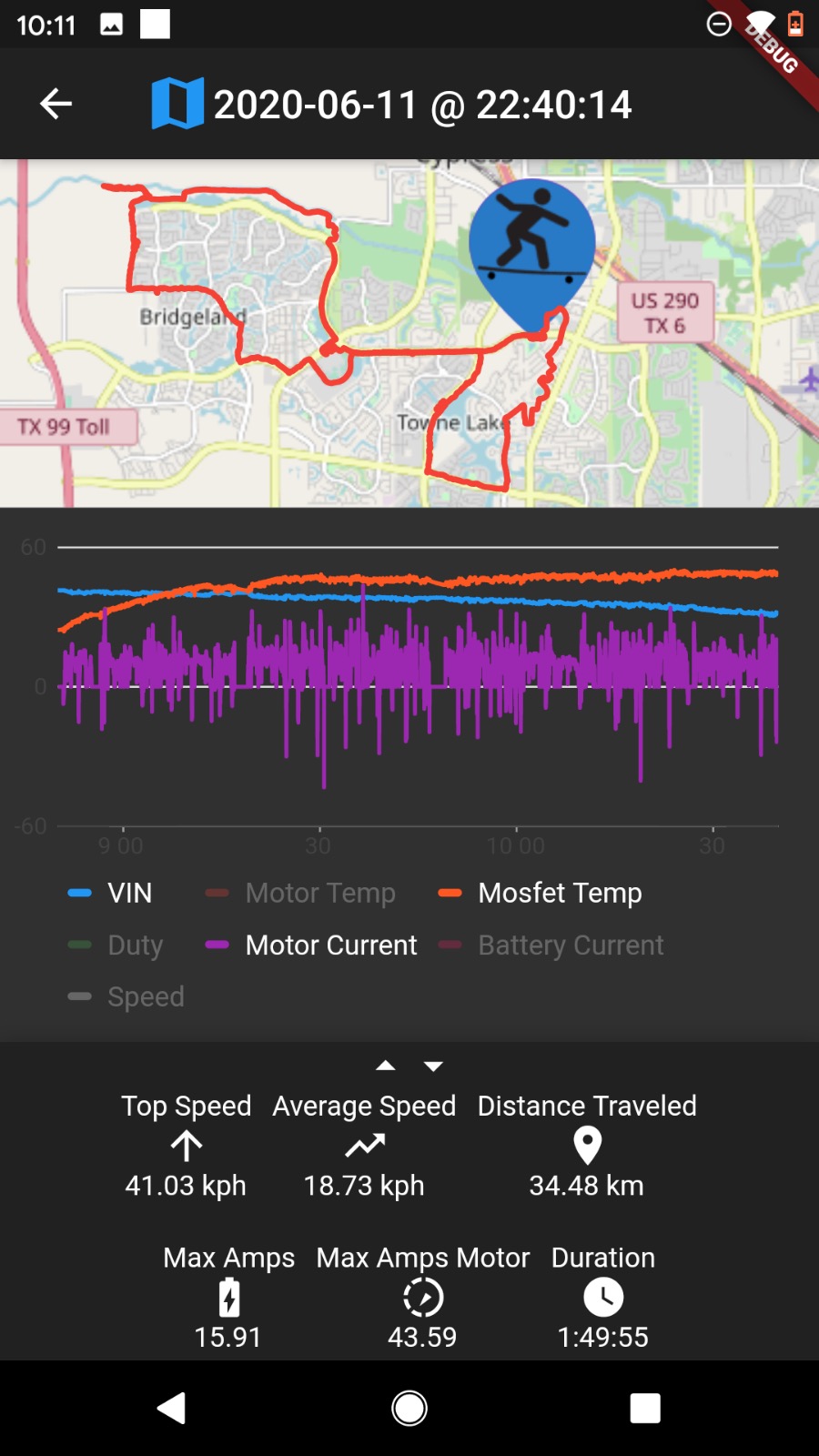Viewport: 819px width, 1456px height.
Task: Go back using the app bar arrow
Action: pos(56,104)
